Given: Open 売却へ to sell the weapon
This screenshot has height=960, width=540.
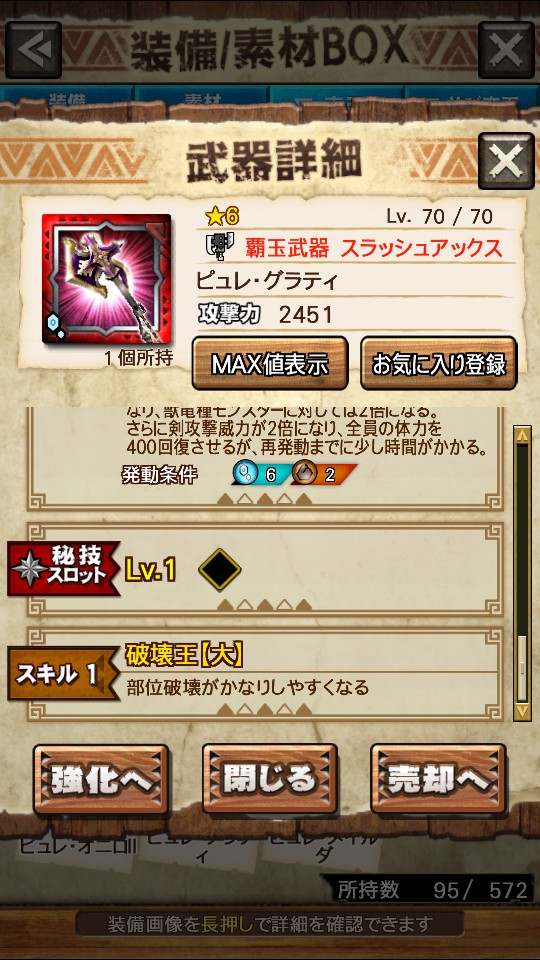Looking at the screenshot, I should [438, 779].
